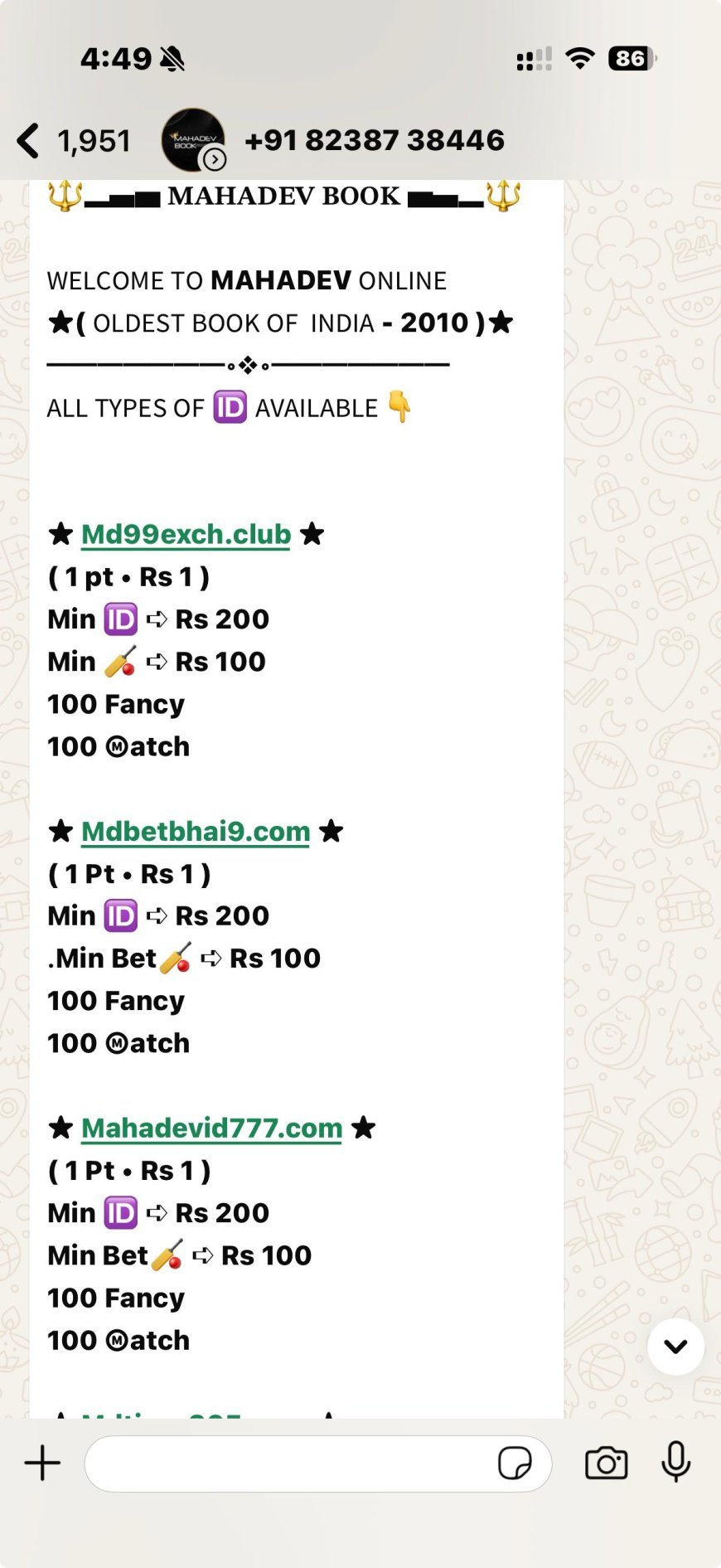Open the Mdbetbhai9.com link

click(196, 832)
